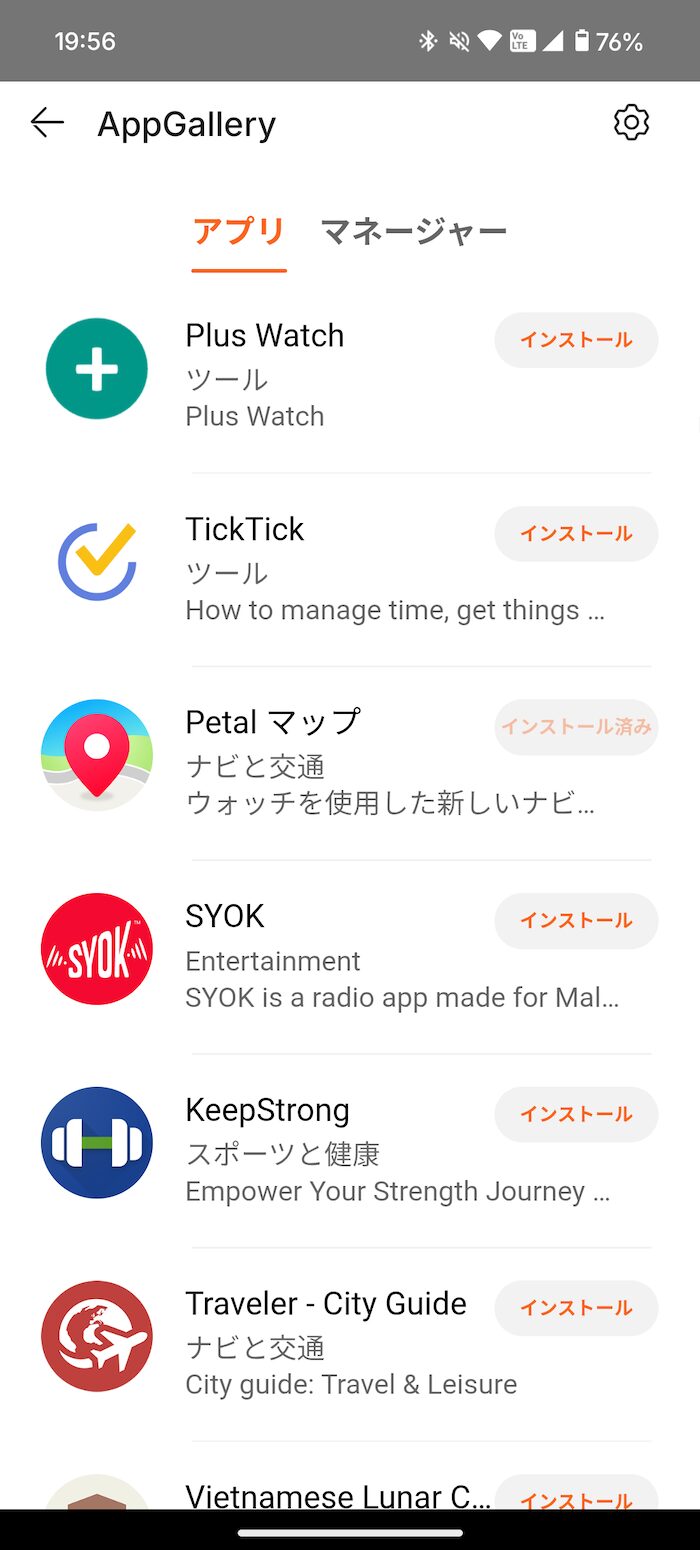
Task: Install the KeepStrong app
Action: click(576, 1114)
